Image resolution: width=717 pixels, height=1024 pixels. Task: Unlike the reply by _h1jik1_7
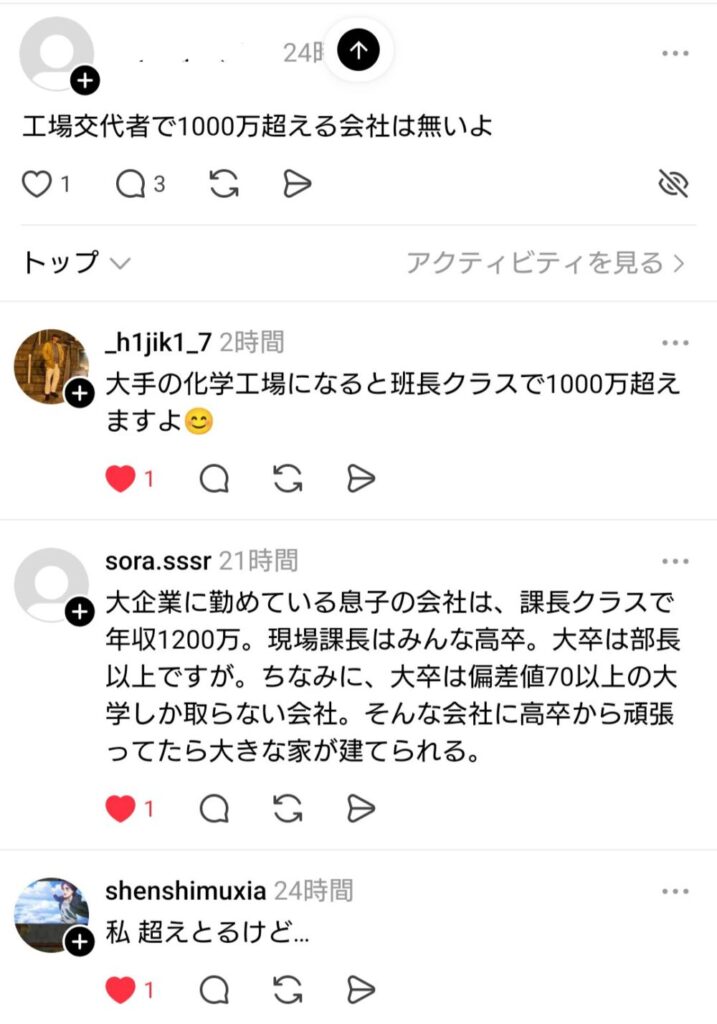[x=121, y=480]
